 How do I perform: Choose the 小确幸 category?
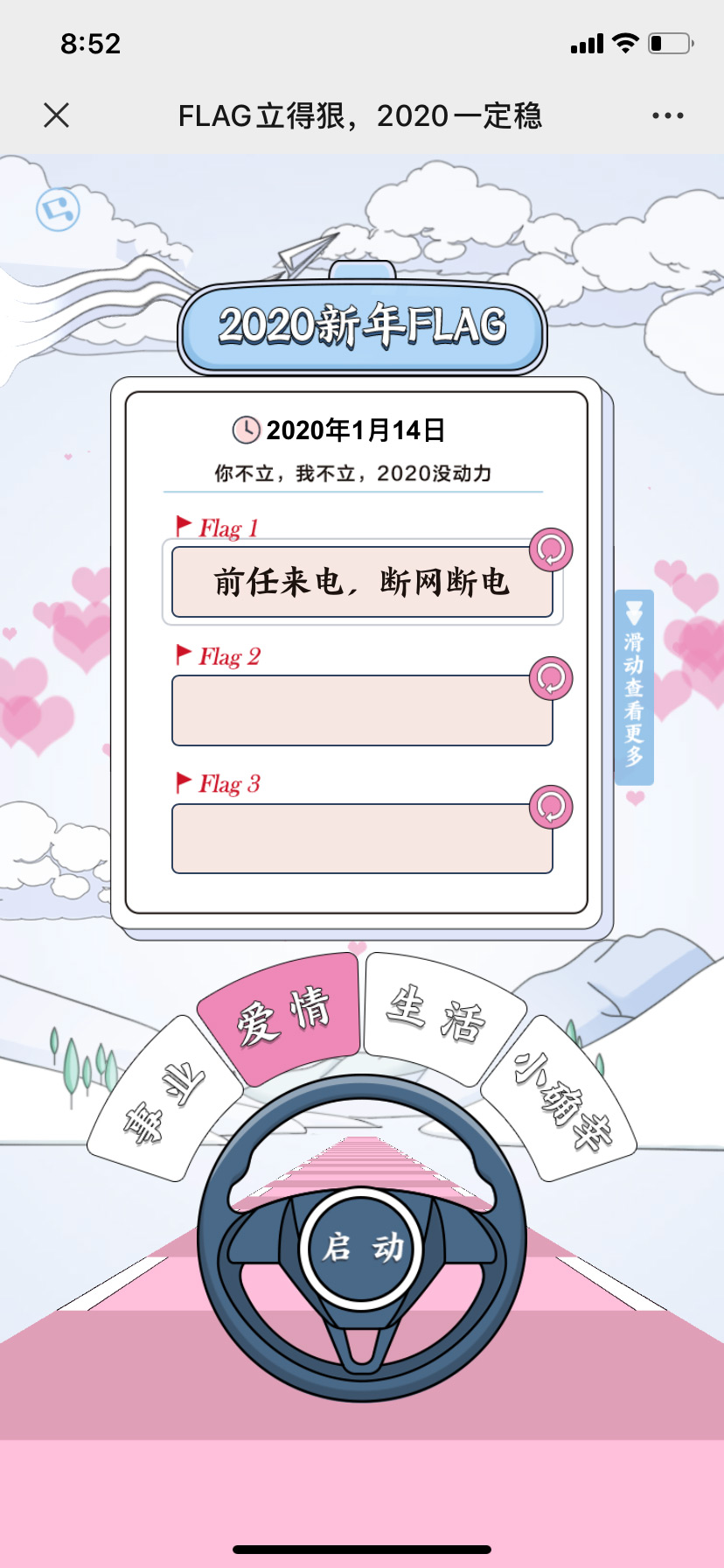click(x=560, y=1098)
